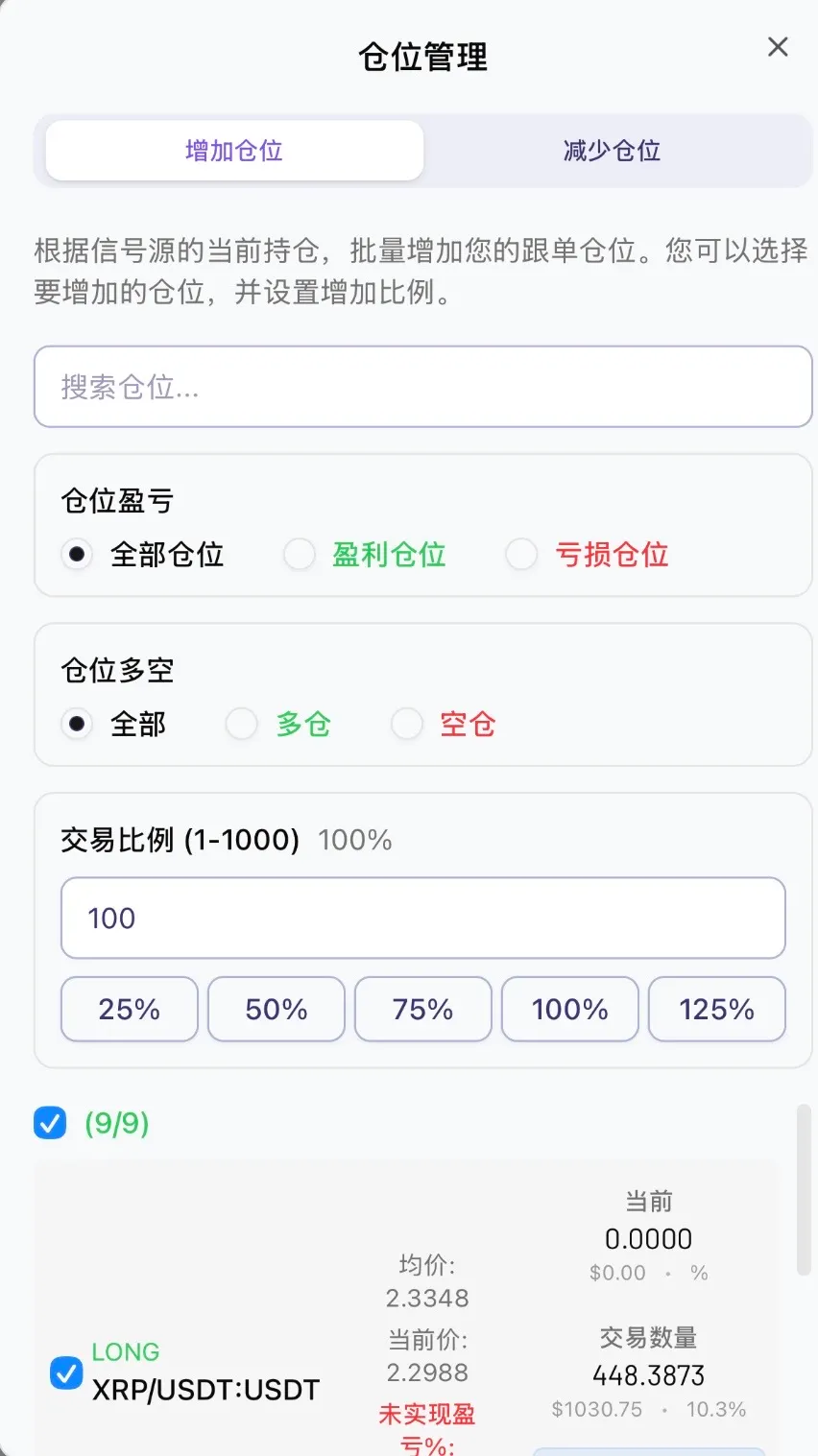
Task: Click the 50% ratio preset button
Action: [276, 1009]
